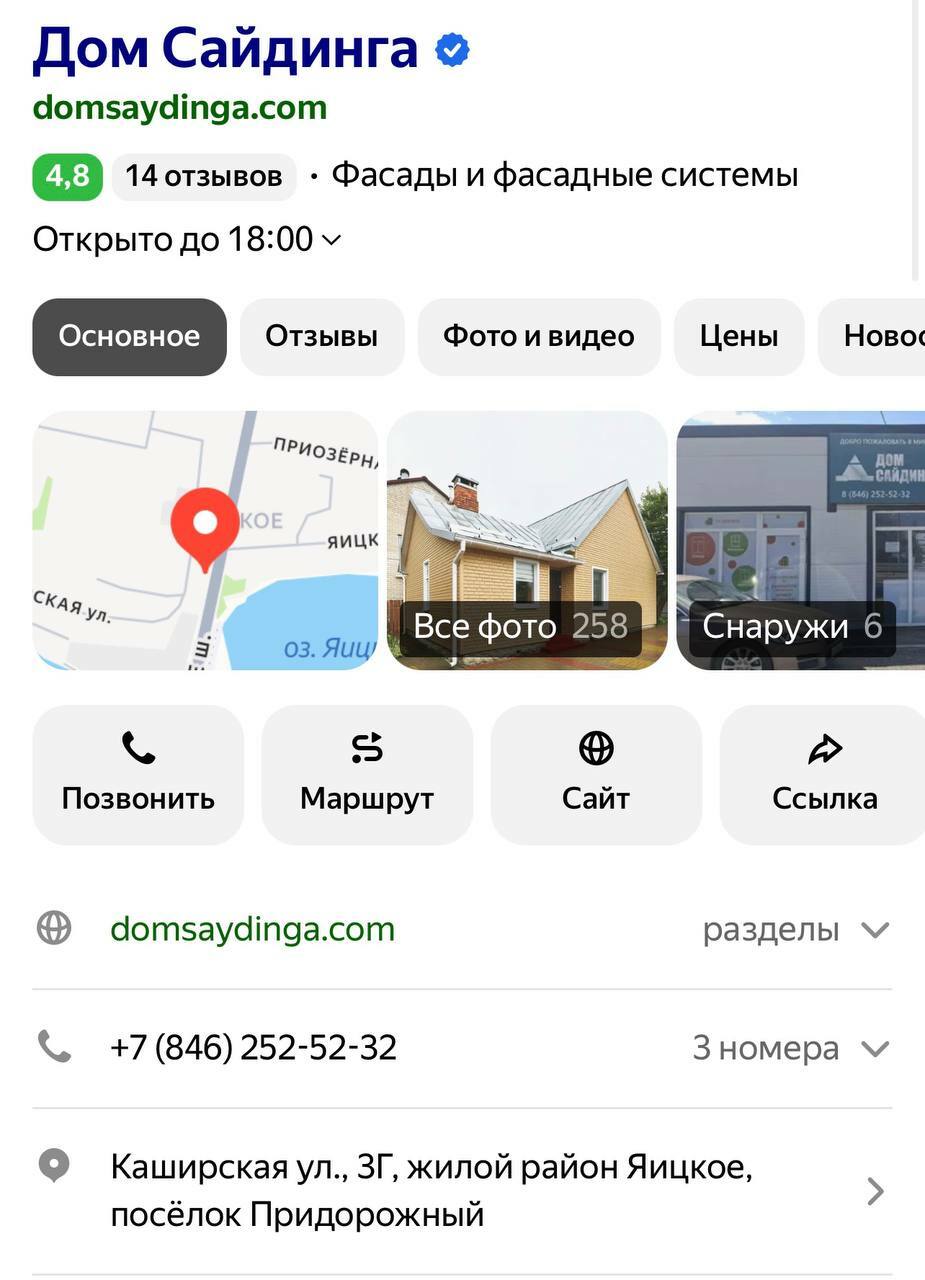Screen dimensions: 925x1280
Task: Open the map preview tile
Action: 205,540
